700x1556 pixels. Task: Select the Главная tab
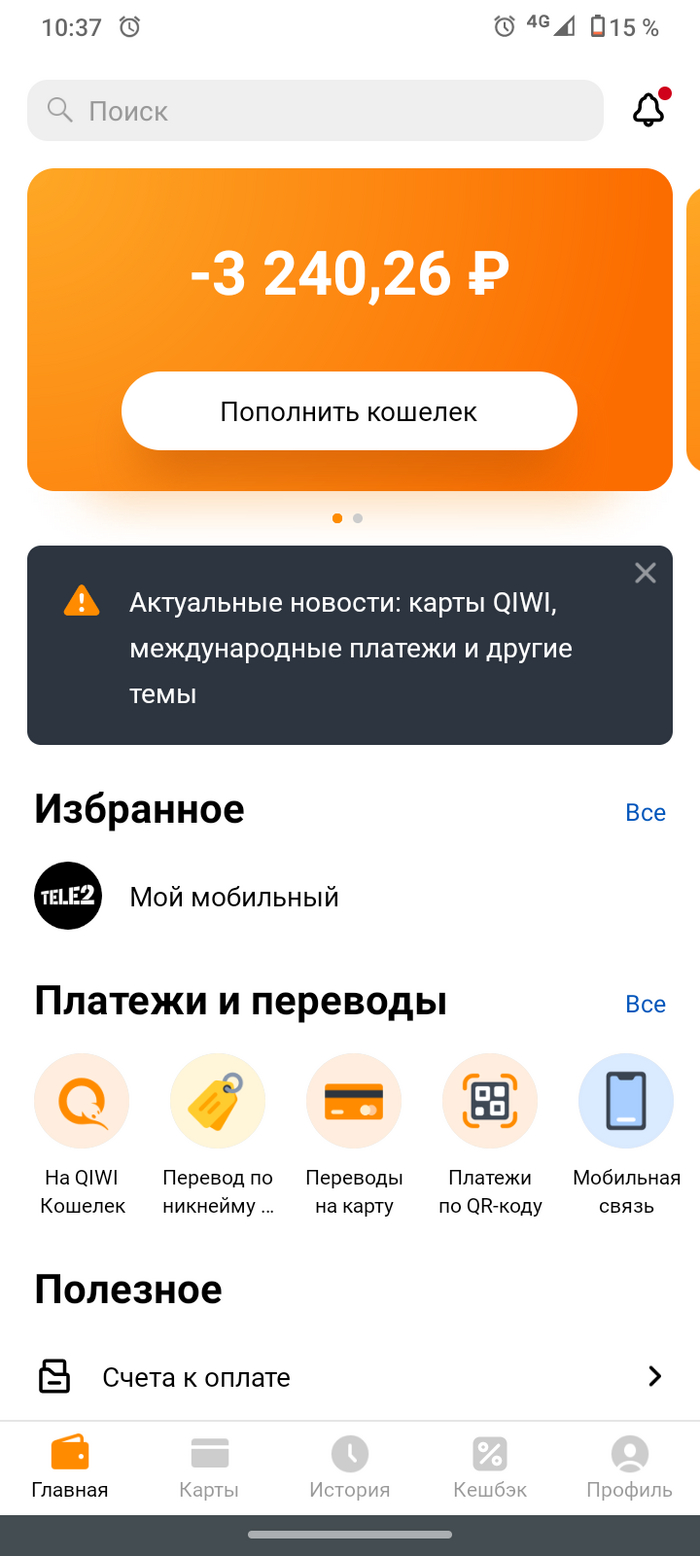click(70, 1468)
